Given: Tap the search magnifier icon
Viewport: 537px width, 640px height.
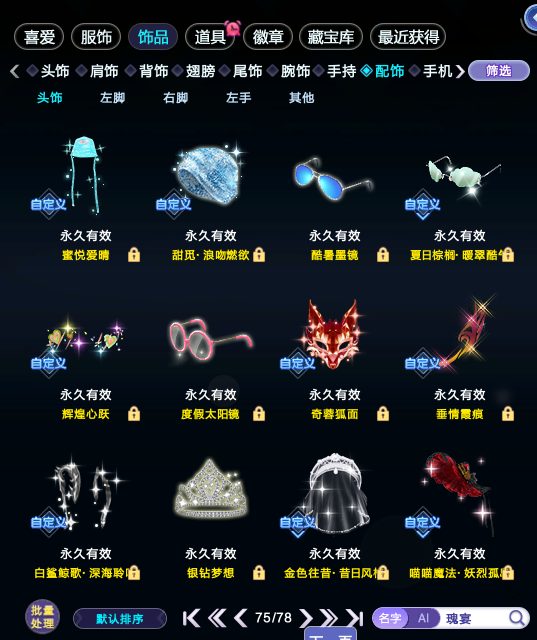Looking at the screenshot, I should click(x=517, y=618).
